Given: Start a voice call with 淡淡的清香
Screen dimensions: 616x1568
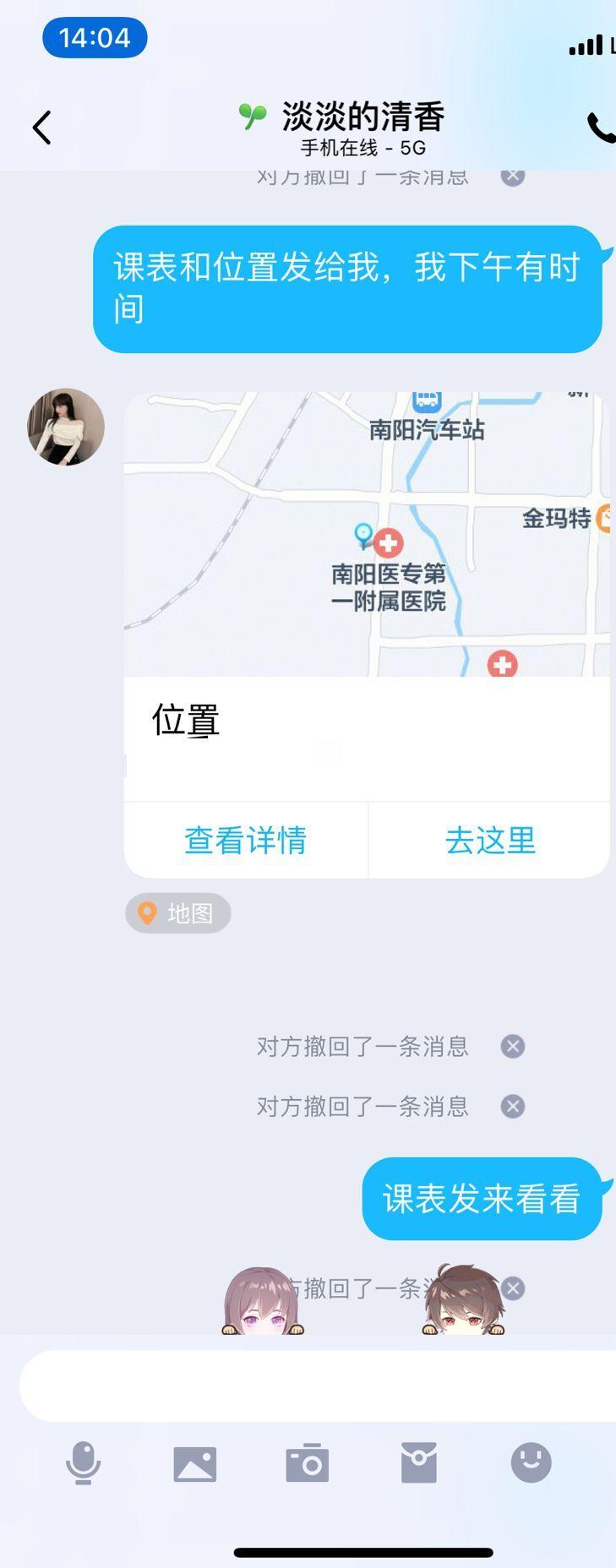Looking at the screenshot, I should tap(601, 128).
